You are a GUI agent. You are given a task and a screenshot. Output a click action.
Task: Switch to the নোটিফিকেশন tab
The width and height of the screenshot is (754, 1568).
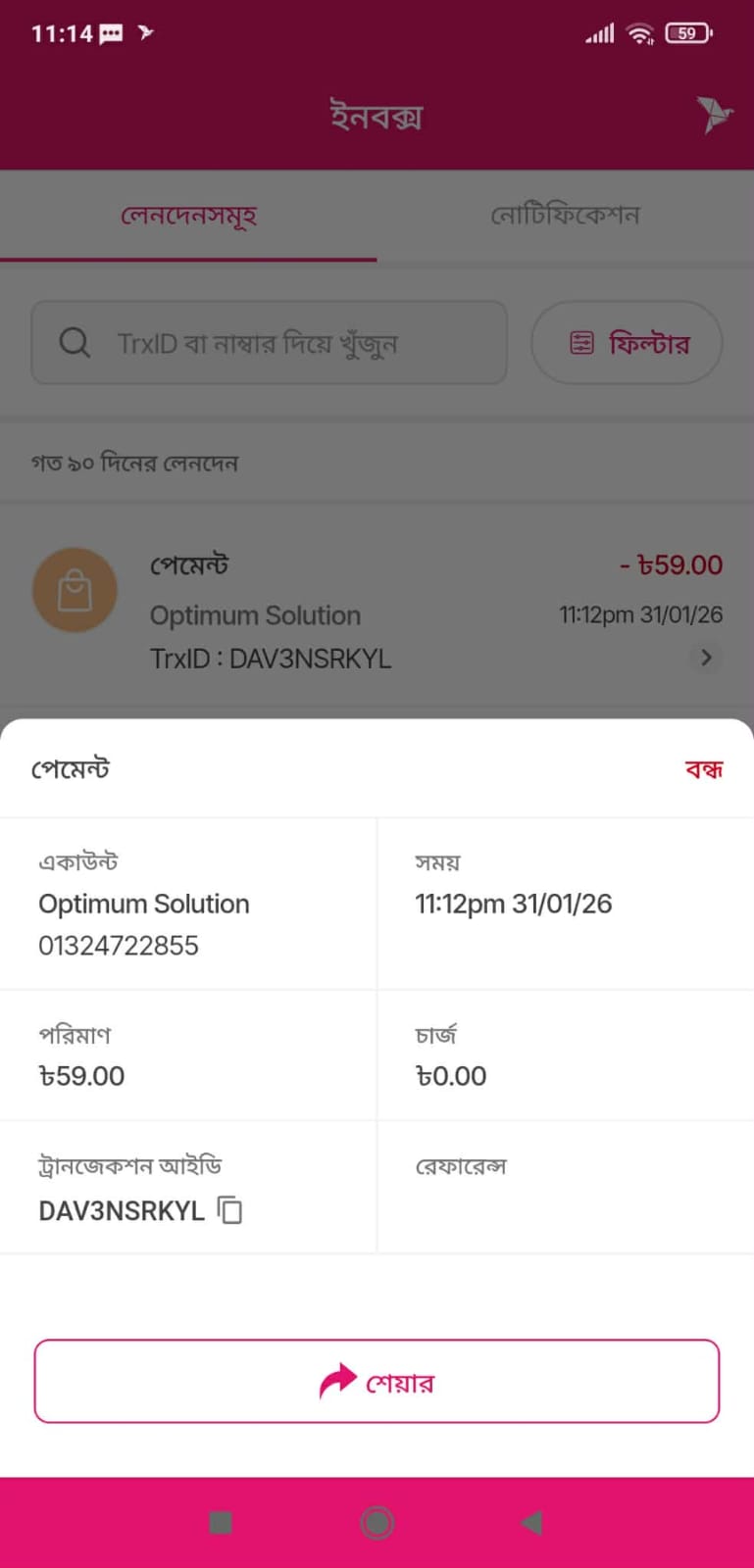pyautogui.click(x=565, y=216)
